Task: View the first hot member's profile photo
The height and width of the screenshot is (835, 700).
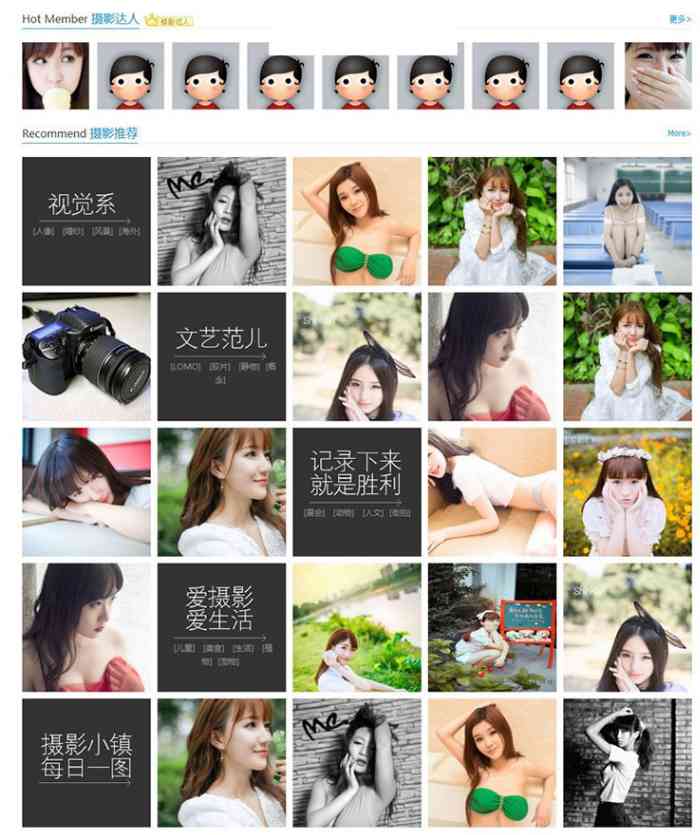Action: [x=55, y=76]
